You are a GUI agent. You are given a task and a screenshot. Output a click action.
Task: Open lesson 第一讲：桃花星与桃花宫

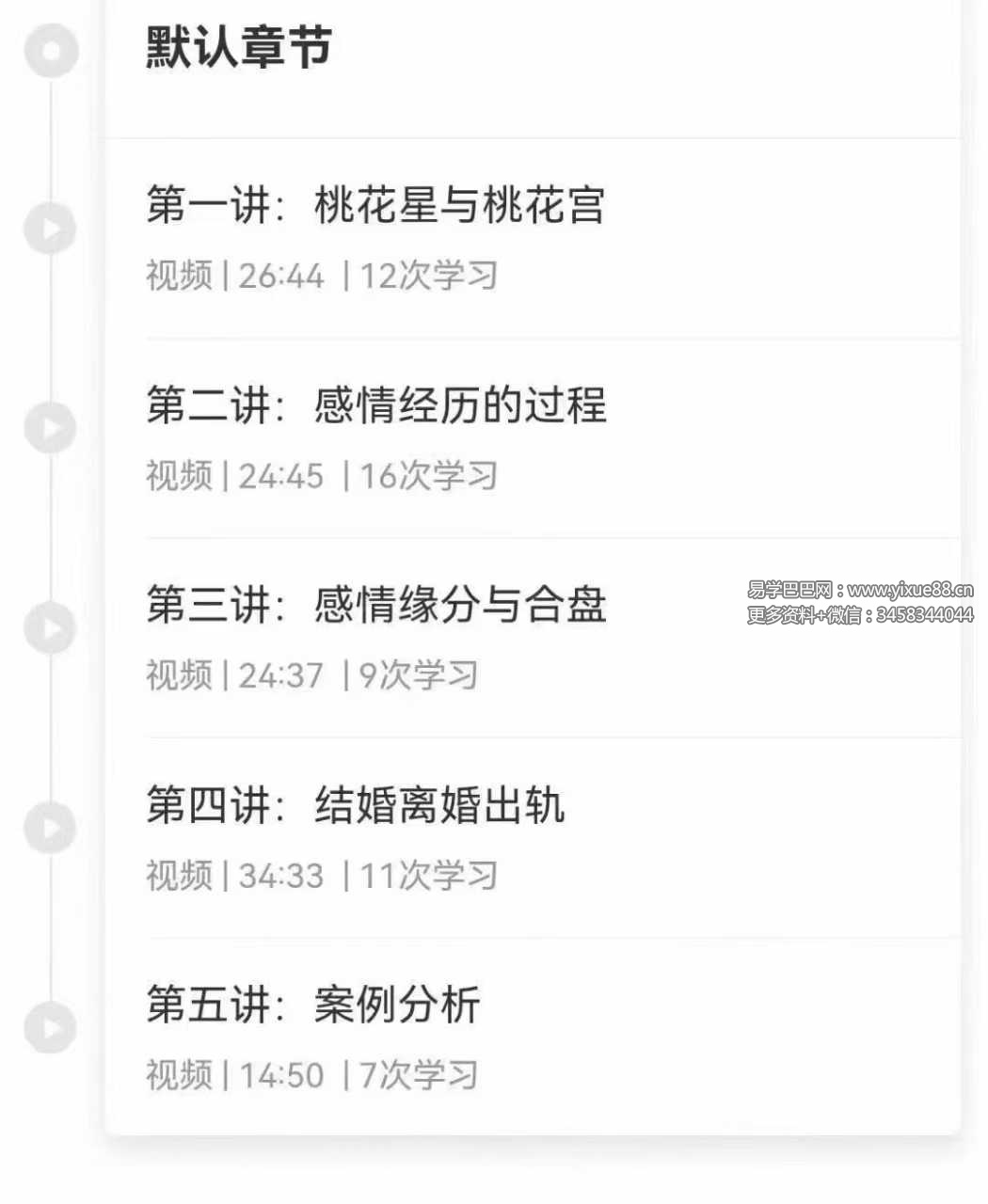point(374,206)
